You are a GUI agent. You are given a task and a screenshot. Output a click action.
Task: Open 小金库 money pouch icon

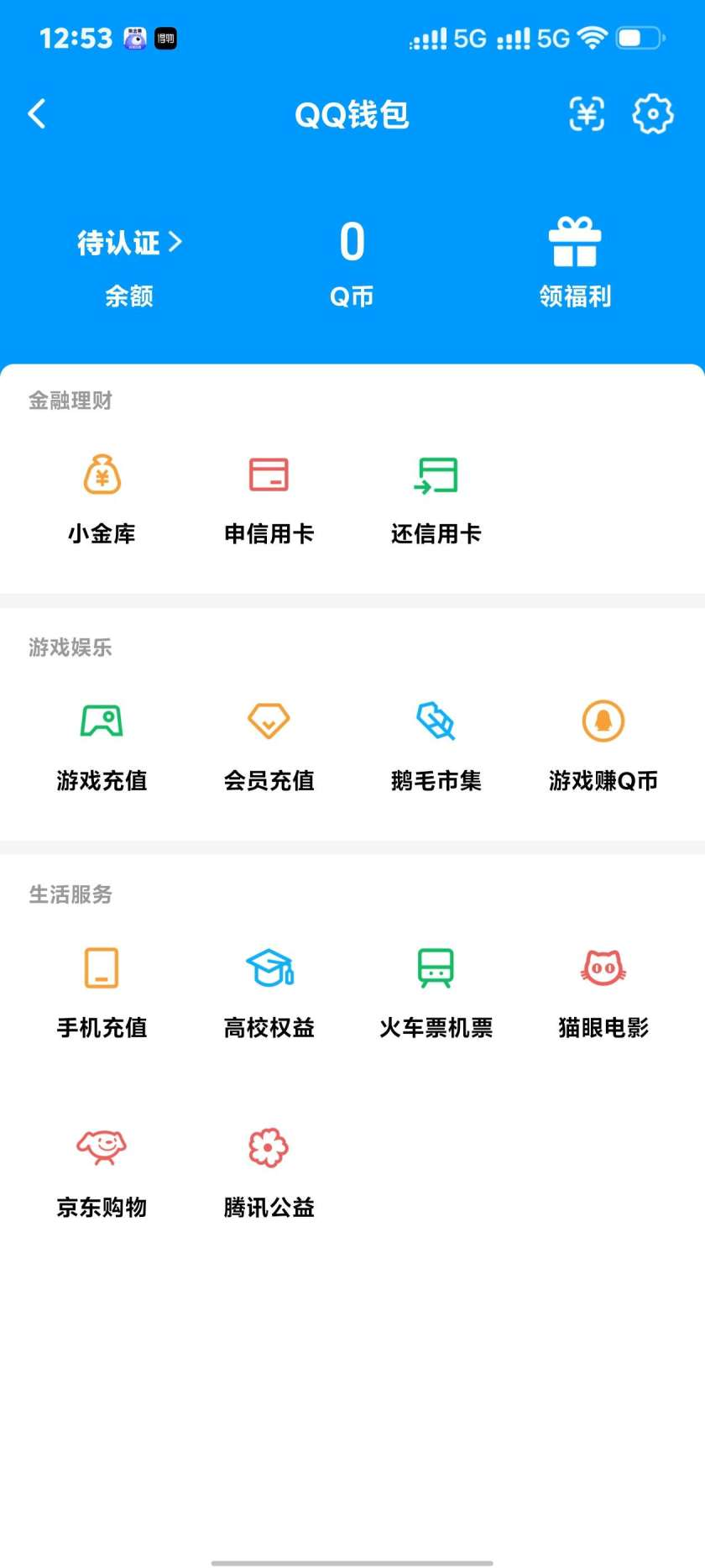coord(101,477)
